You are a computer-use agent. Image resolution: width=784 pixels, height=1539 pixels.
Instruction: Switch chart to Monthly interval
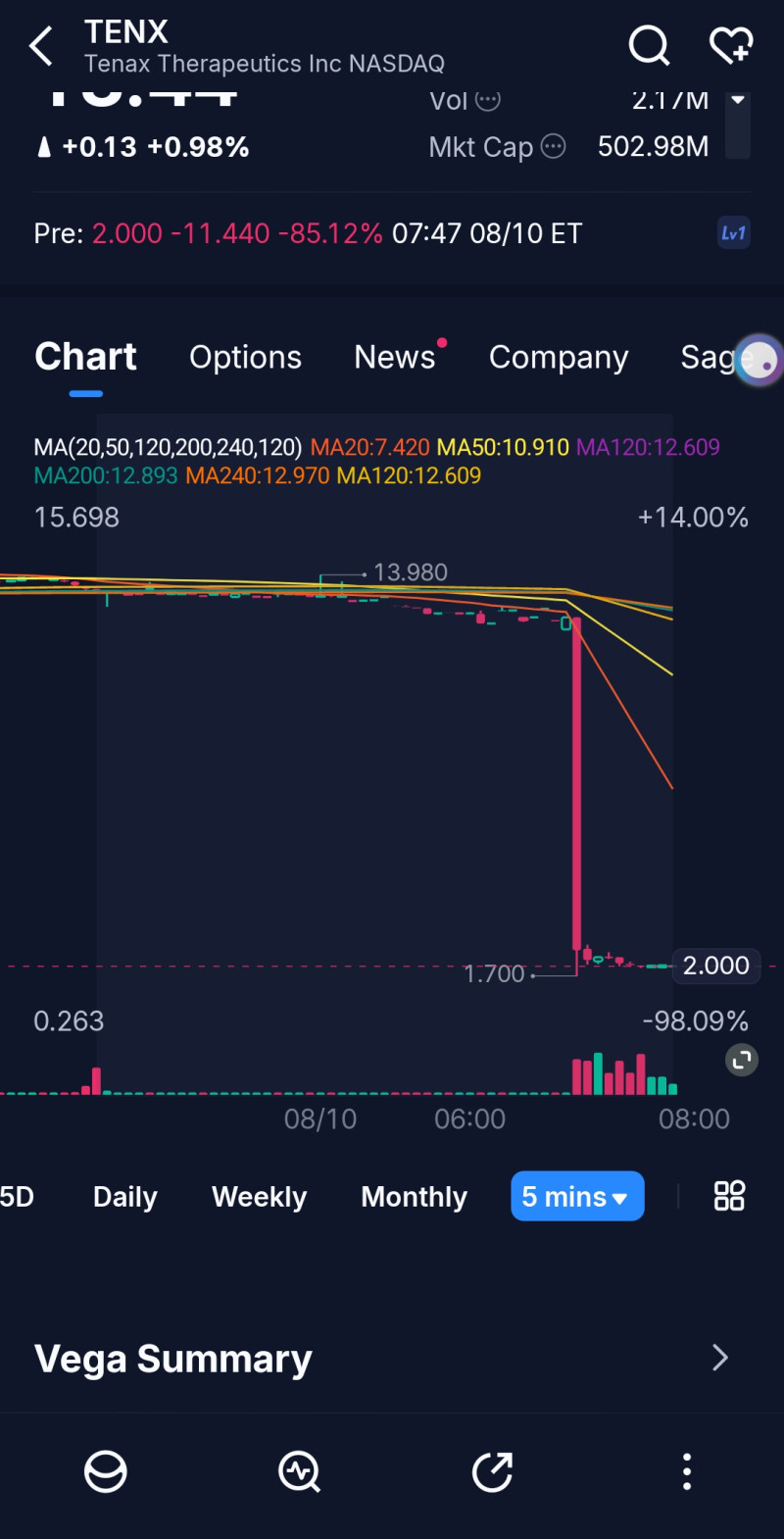pyautogui.click(x=414, y=1197)
